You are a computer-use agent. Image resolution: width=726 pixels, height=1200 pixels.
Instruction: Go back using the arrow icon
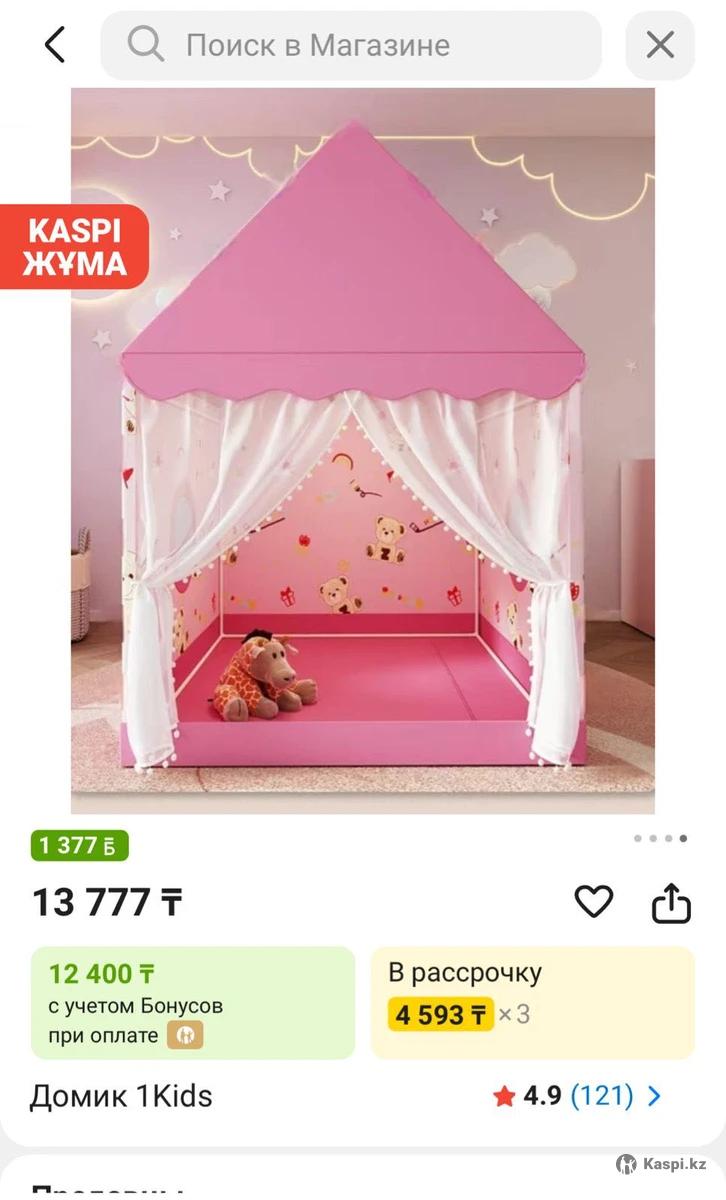tap(55, 45)
